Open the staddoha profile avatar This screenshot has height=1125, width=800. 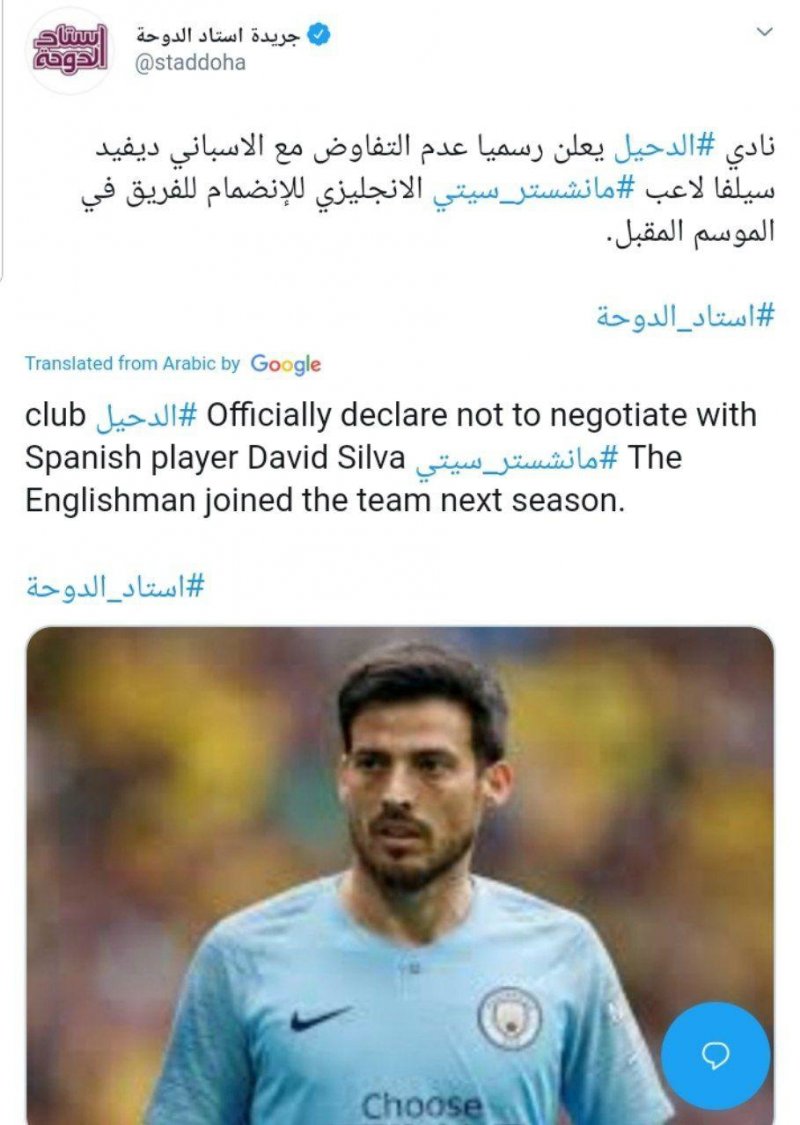68,49
